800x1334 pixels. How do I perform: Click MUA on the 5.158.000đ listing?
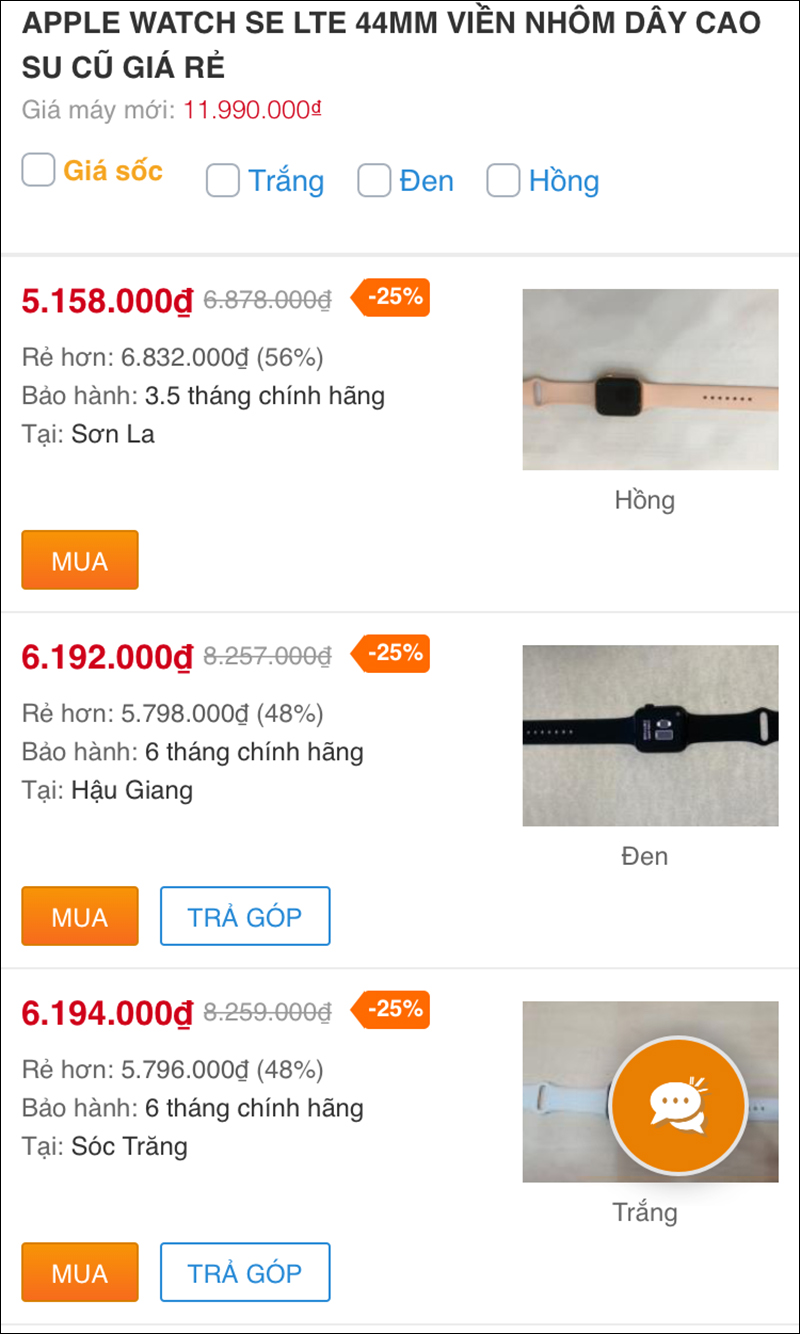pyautogui.click(x=79, y=559)
